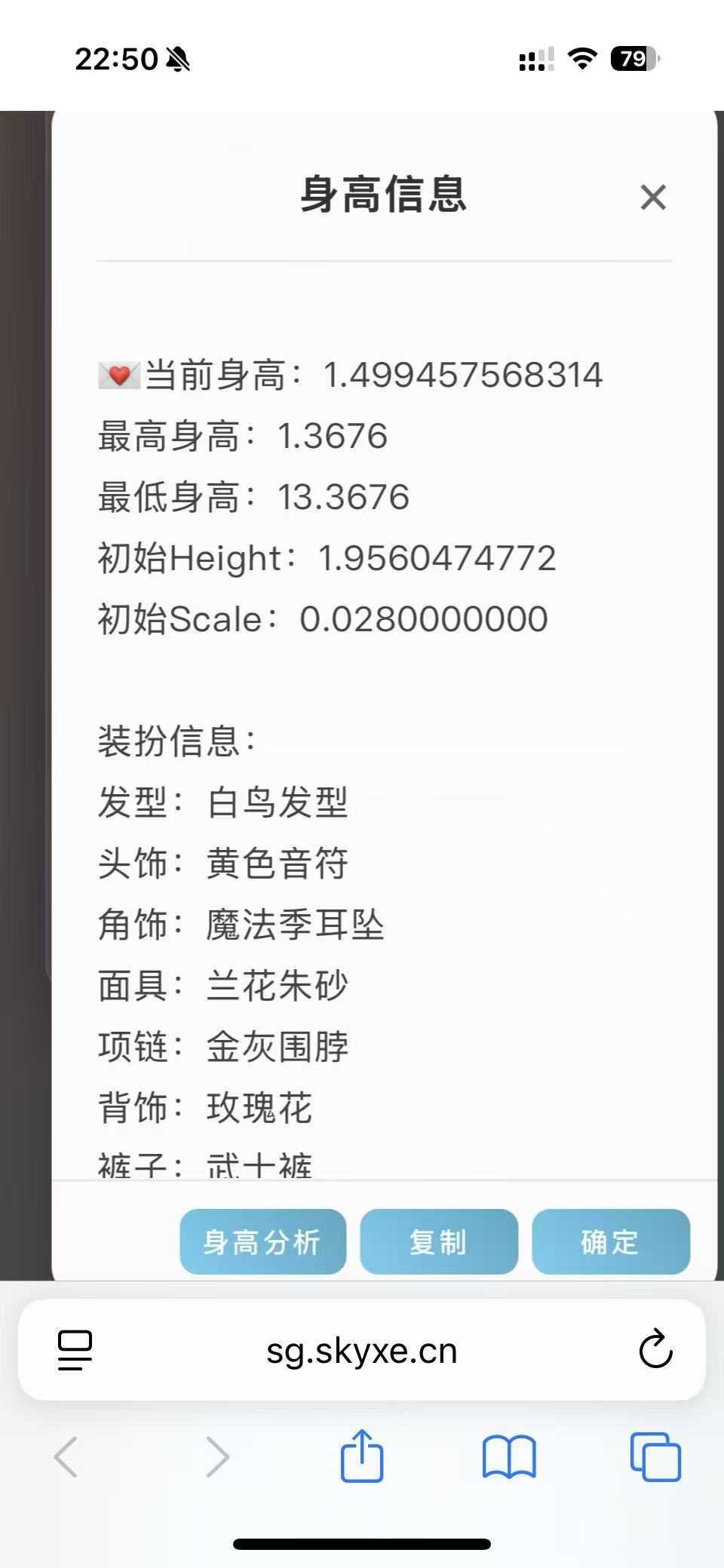
Task: Tap the sg.skyxe.cn address bar
Action: pos(362,1350)
